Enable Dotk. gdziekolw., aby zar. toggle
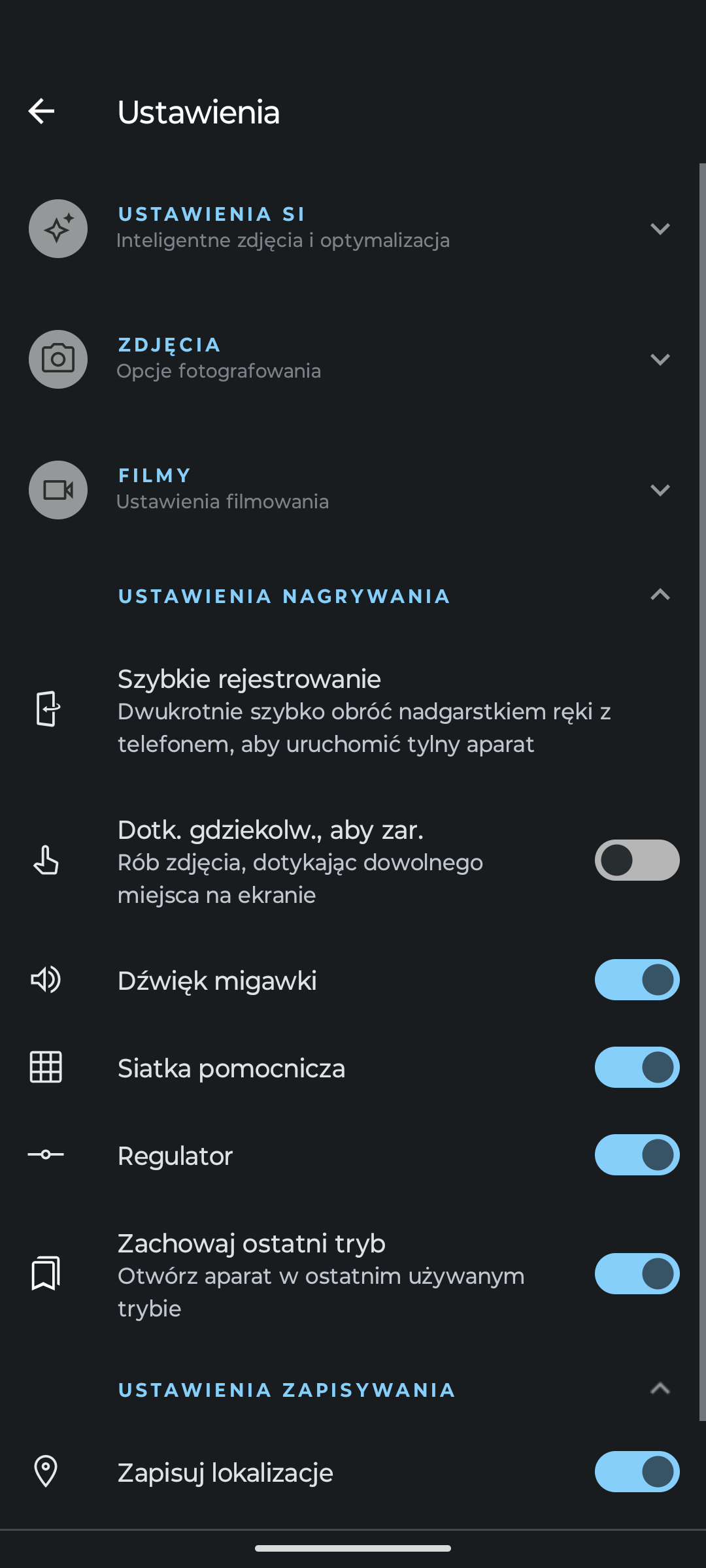706x1568 pixels. [x=637, y=860]
